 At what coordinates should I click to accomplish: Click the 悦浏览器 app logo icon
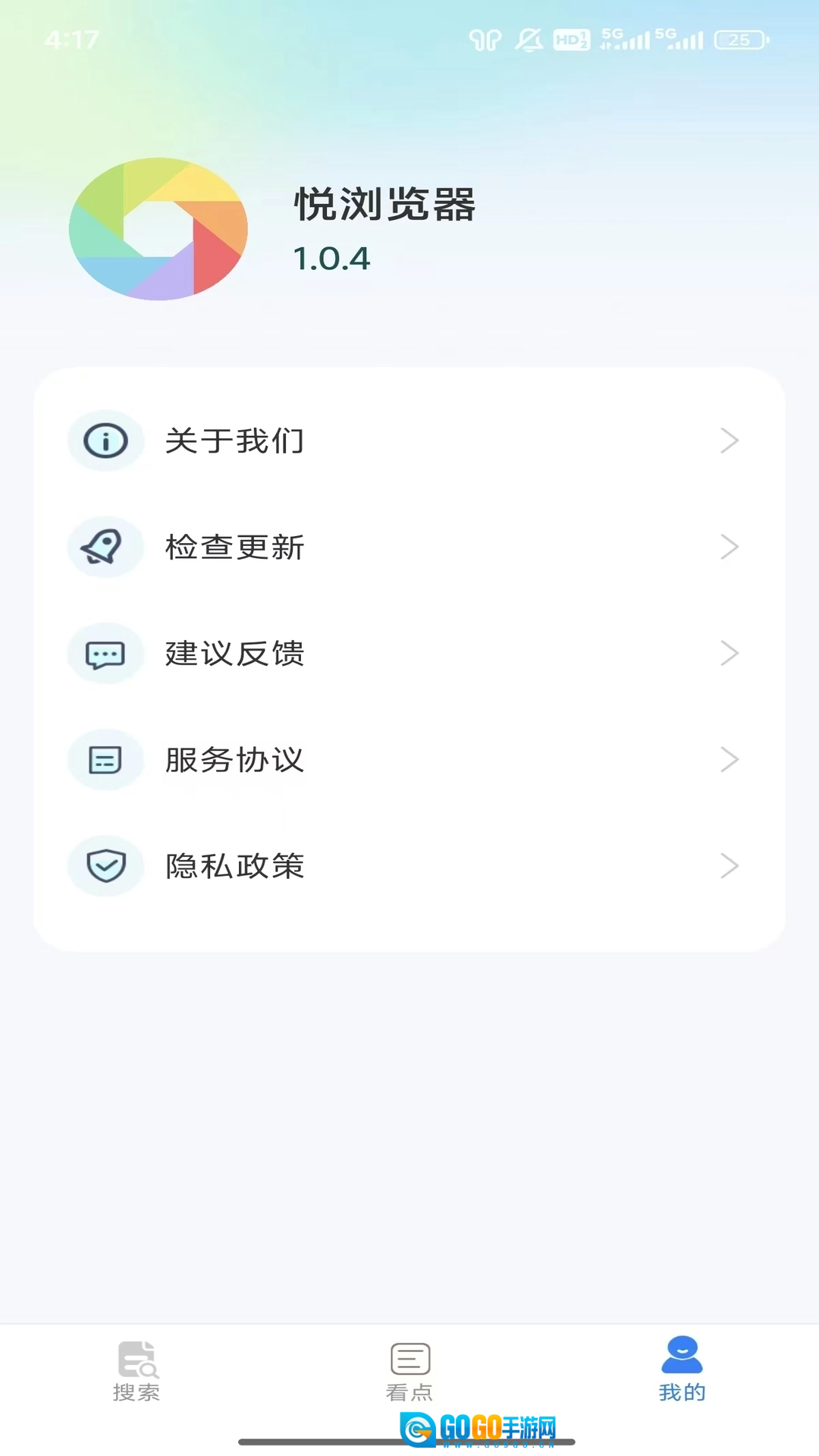click(x=158, y=227)
